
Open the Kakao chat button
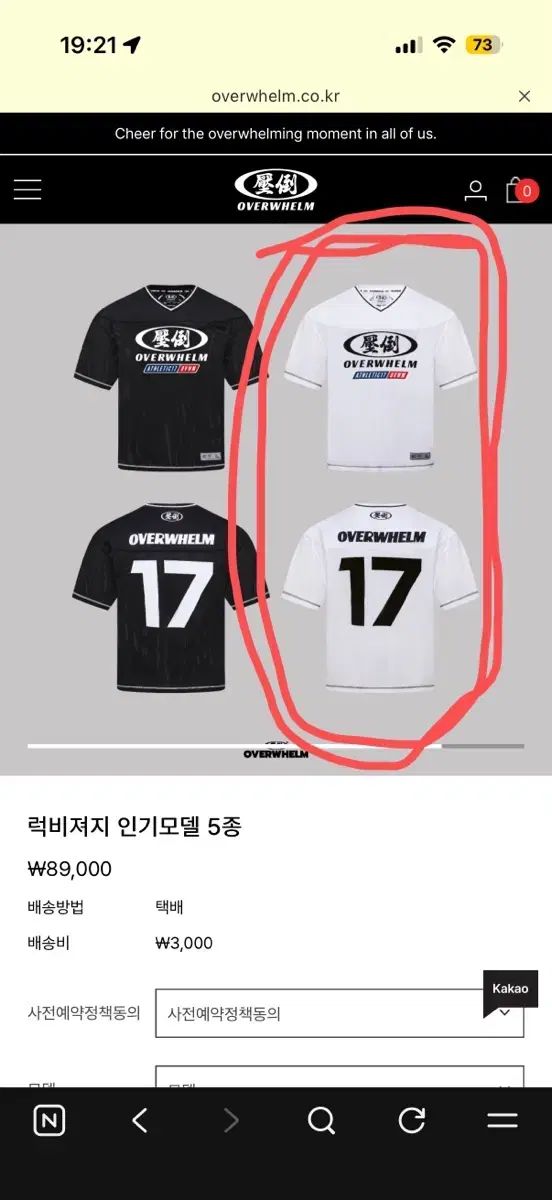pos(510,993)
